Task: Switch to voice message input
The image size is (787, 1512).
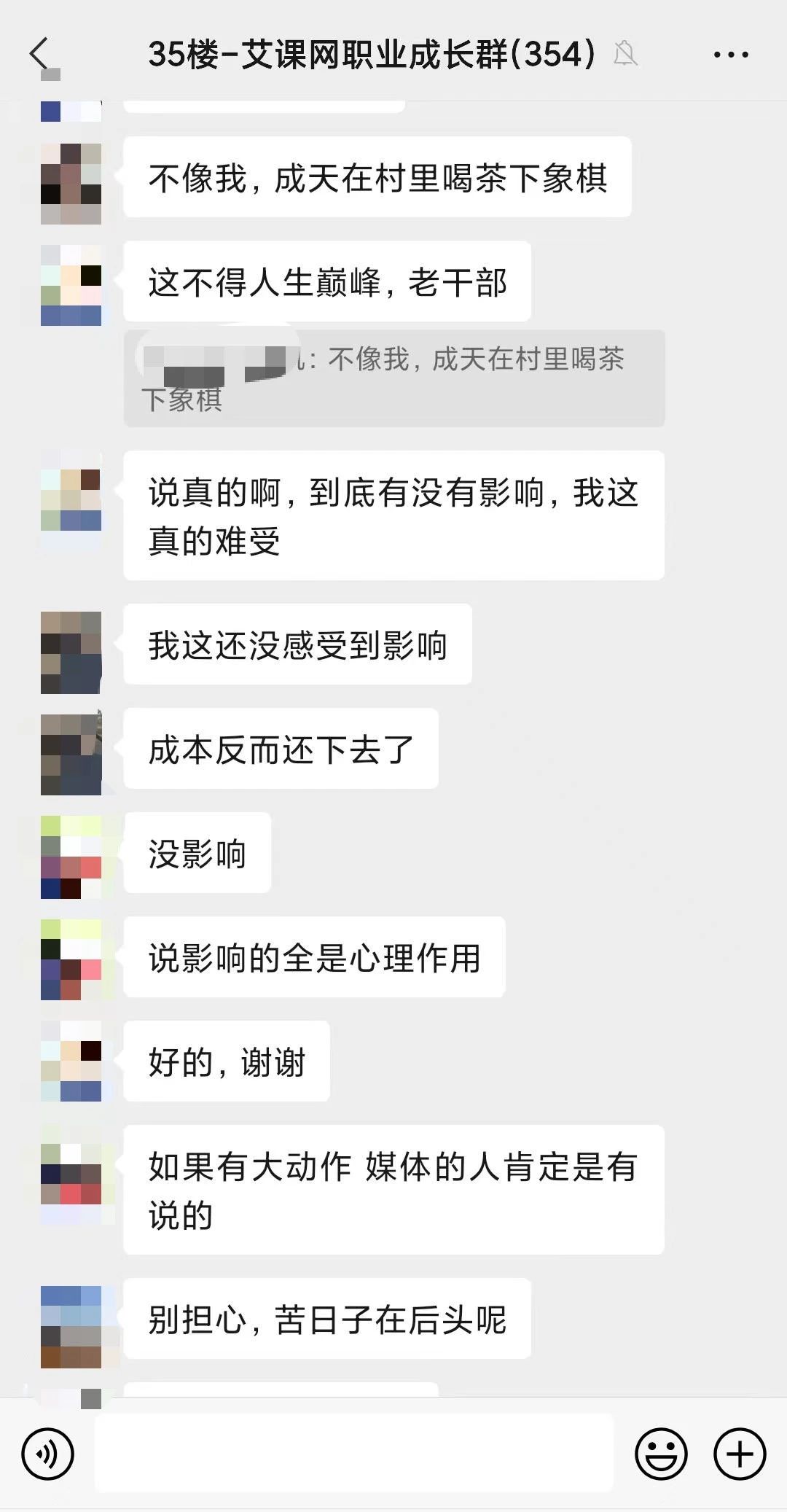Action: point(48,1454)
